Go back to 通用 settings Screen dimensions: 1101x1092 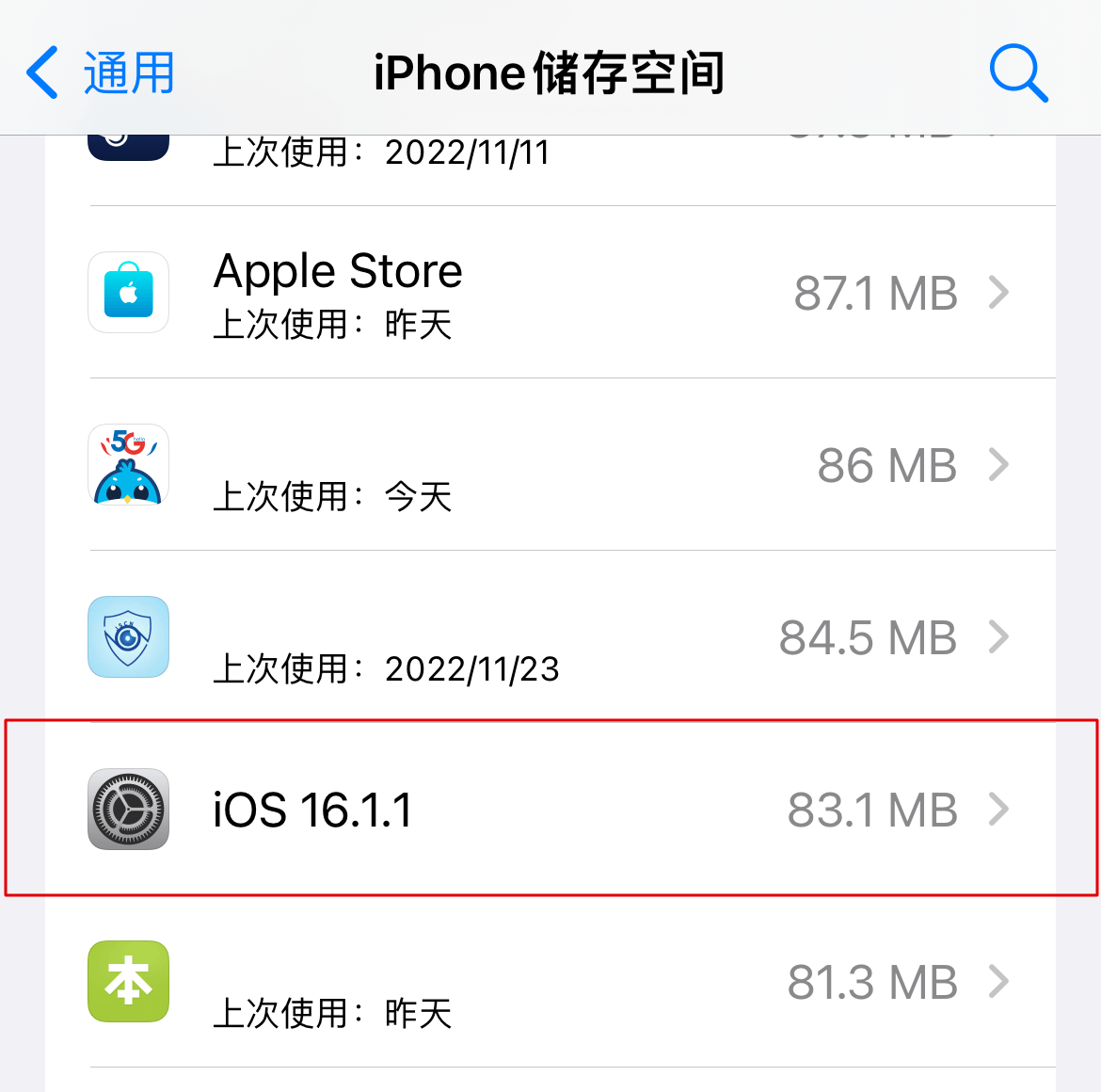101,72
